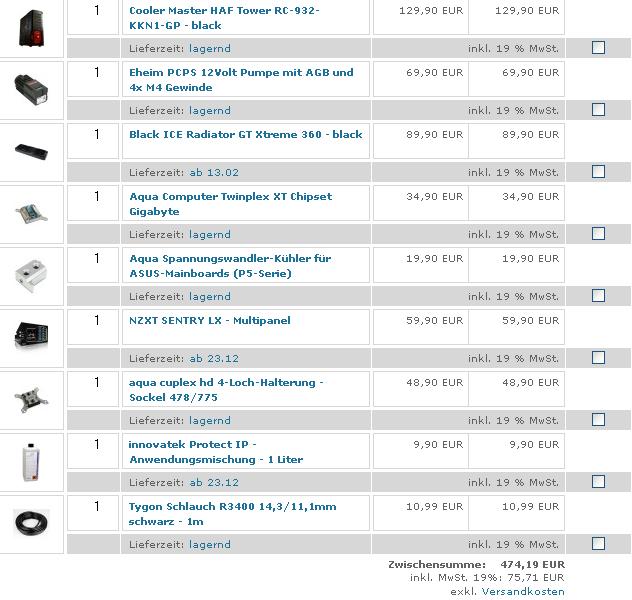The width and height of the screenshot is (632, 600).
Task: View the NZXT SENTRY LX Multipanel item
Action: [x=209, y=320]
